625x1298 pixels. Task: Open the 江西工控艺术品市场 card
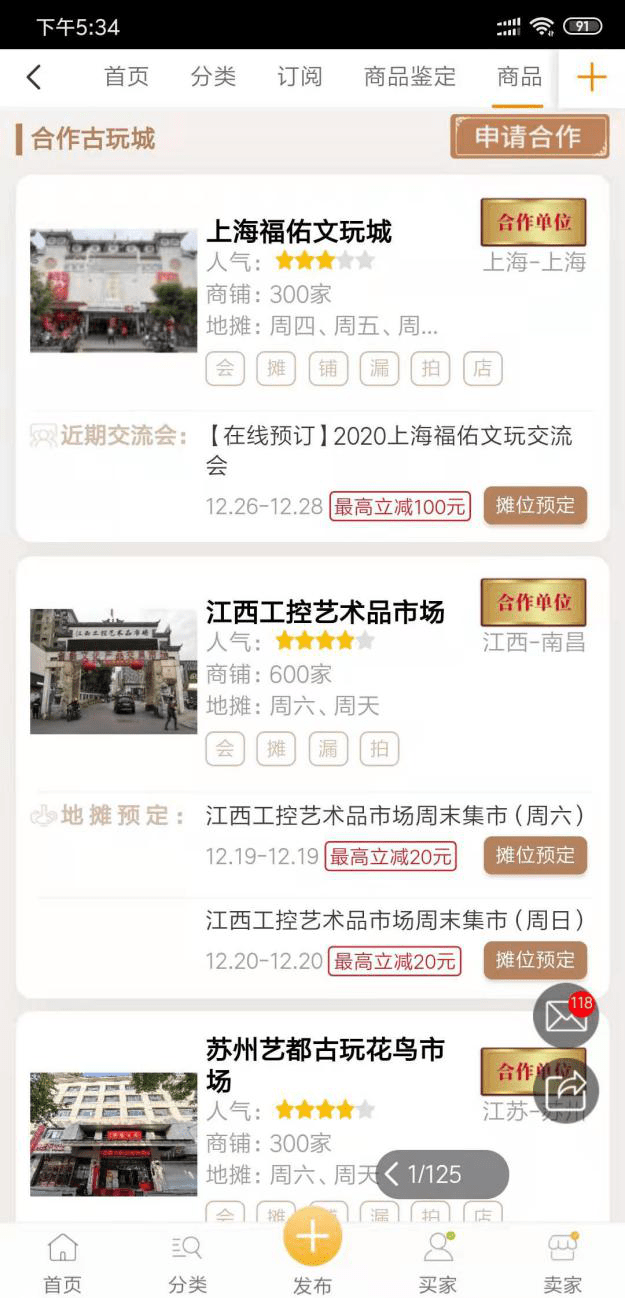click(325, 612)
